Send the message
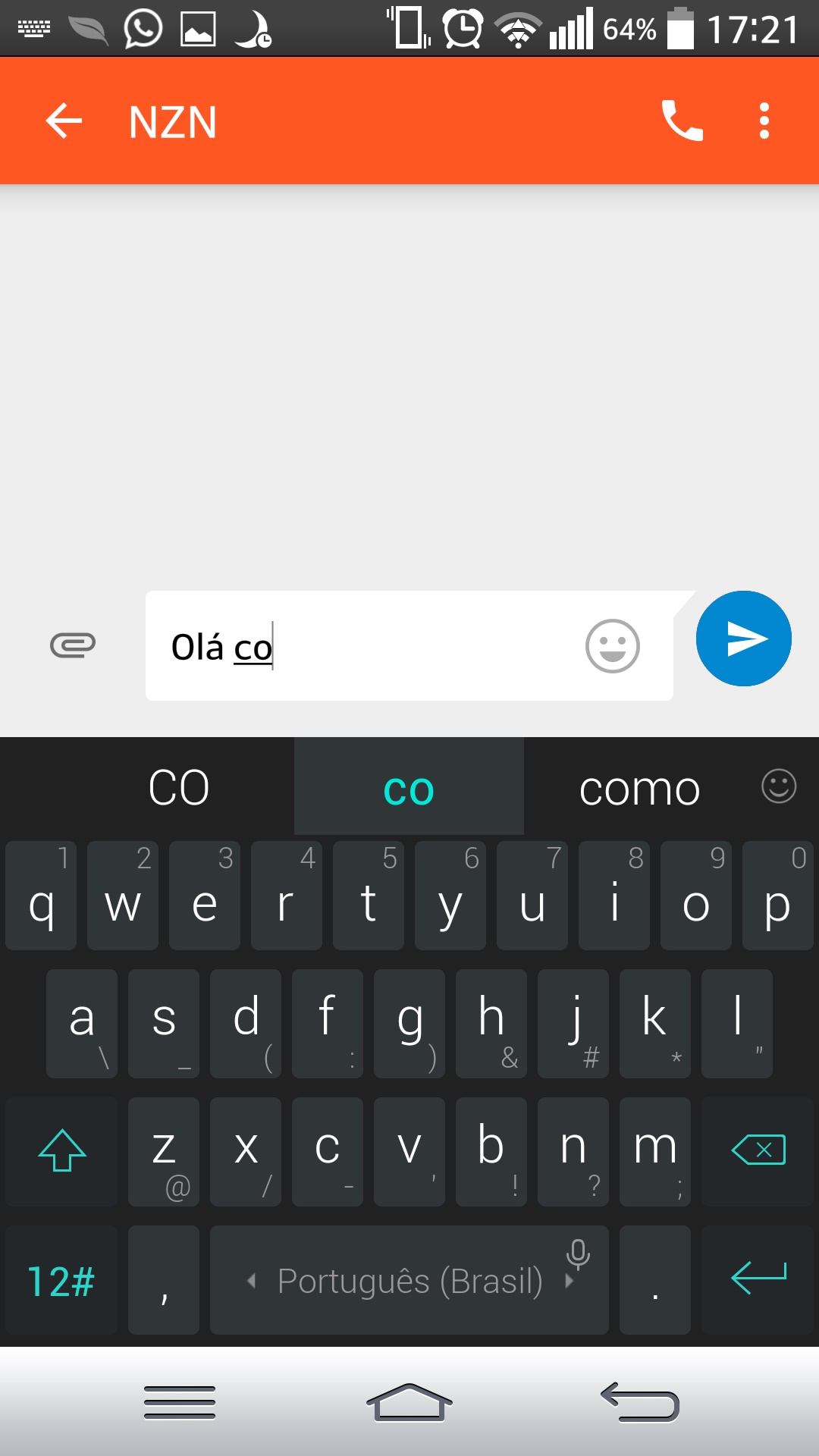Screen dimensions: 819x1456 coord(743,639)
